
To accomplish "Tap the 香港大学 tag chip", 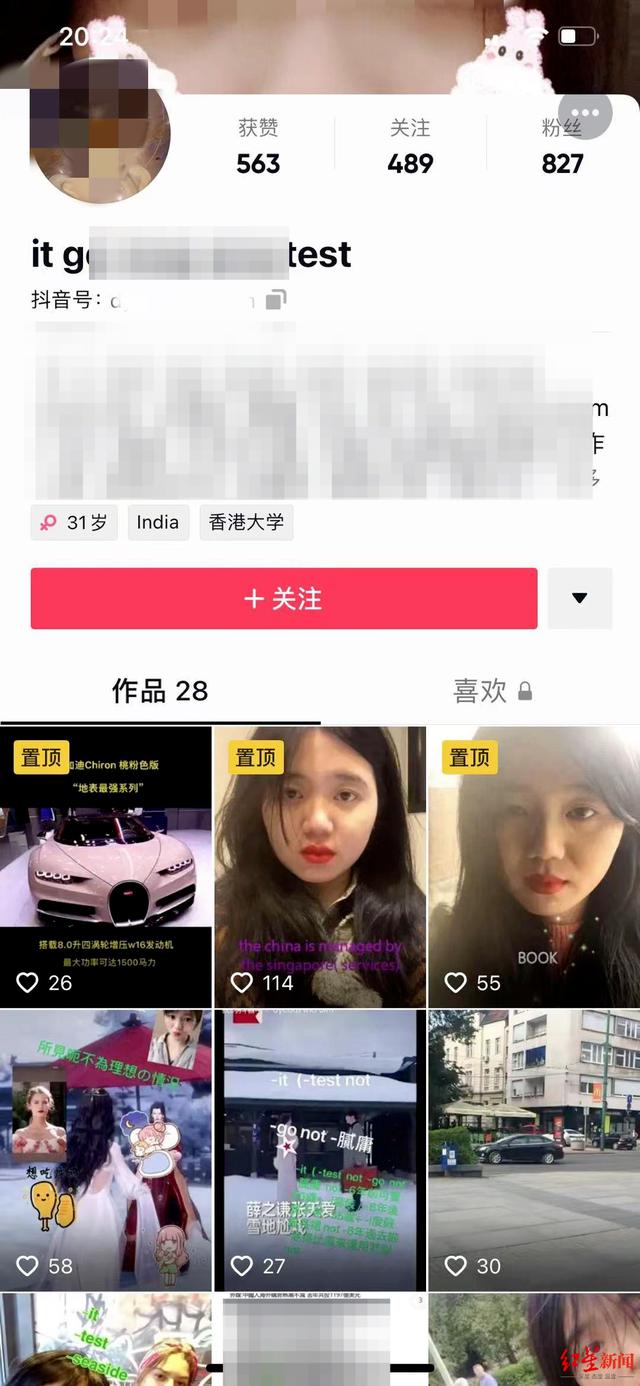I will pyautogui.click(x=246, y=522).
